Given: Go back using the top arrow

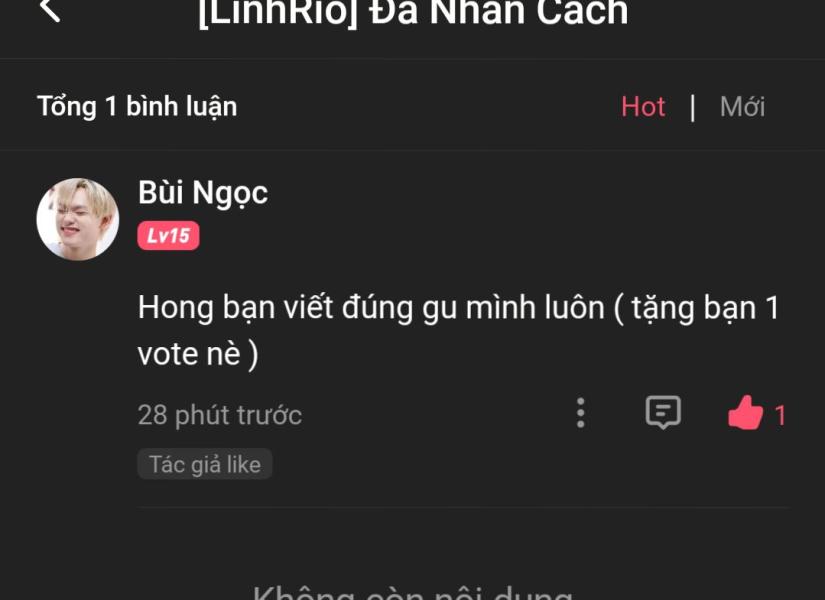Looking at the screenshot, I should [x=49, y=10].
